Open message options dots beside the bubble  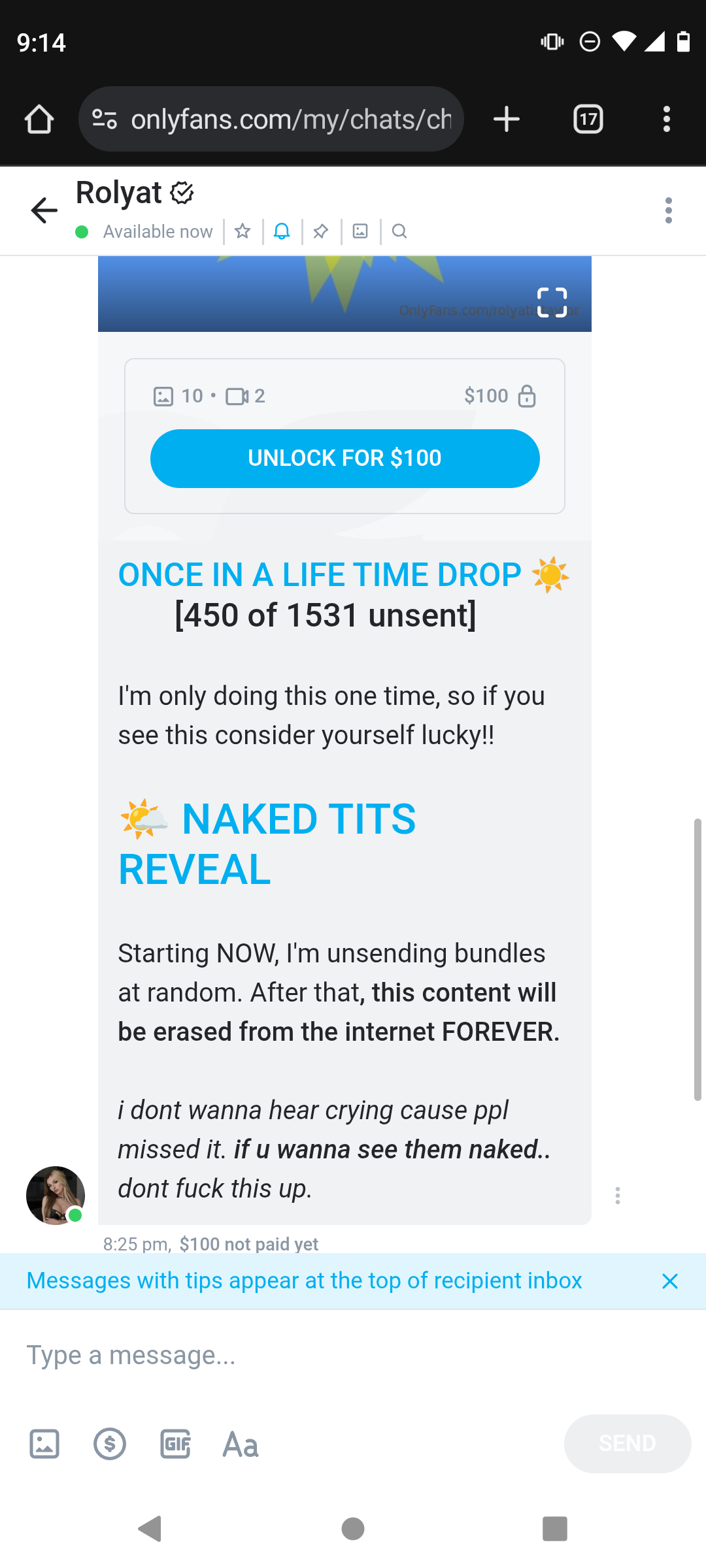617,1196
